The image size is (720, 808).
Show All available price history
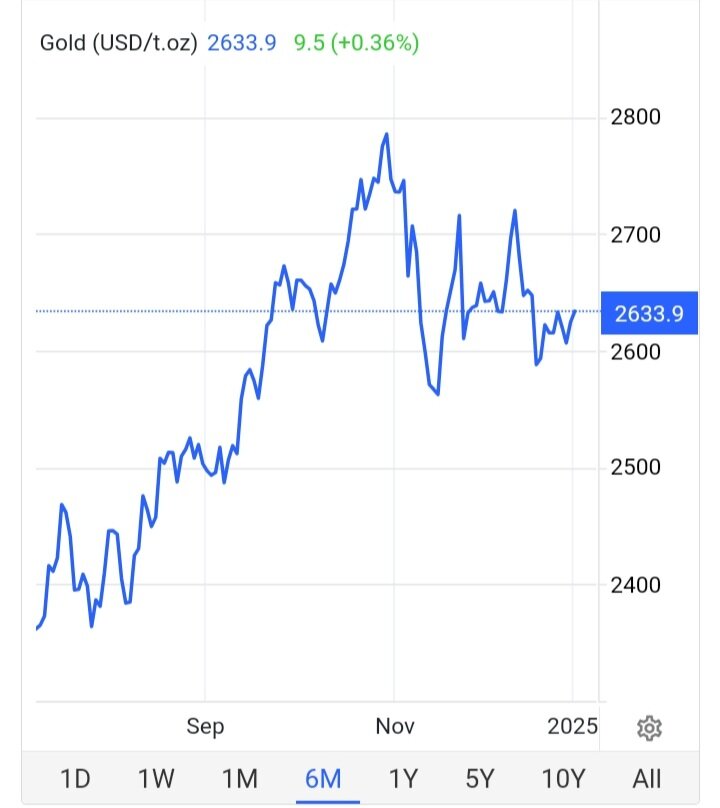(647, 778)
